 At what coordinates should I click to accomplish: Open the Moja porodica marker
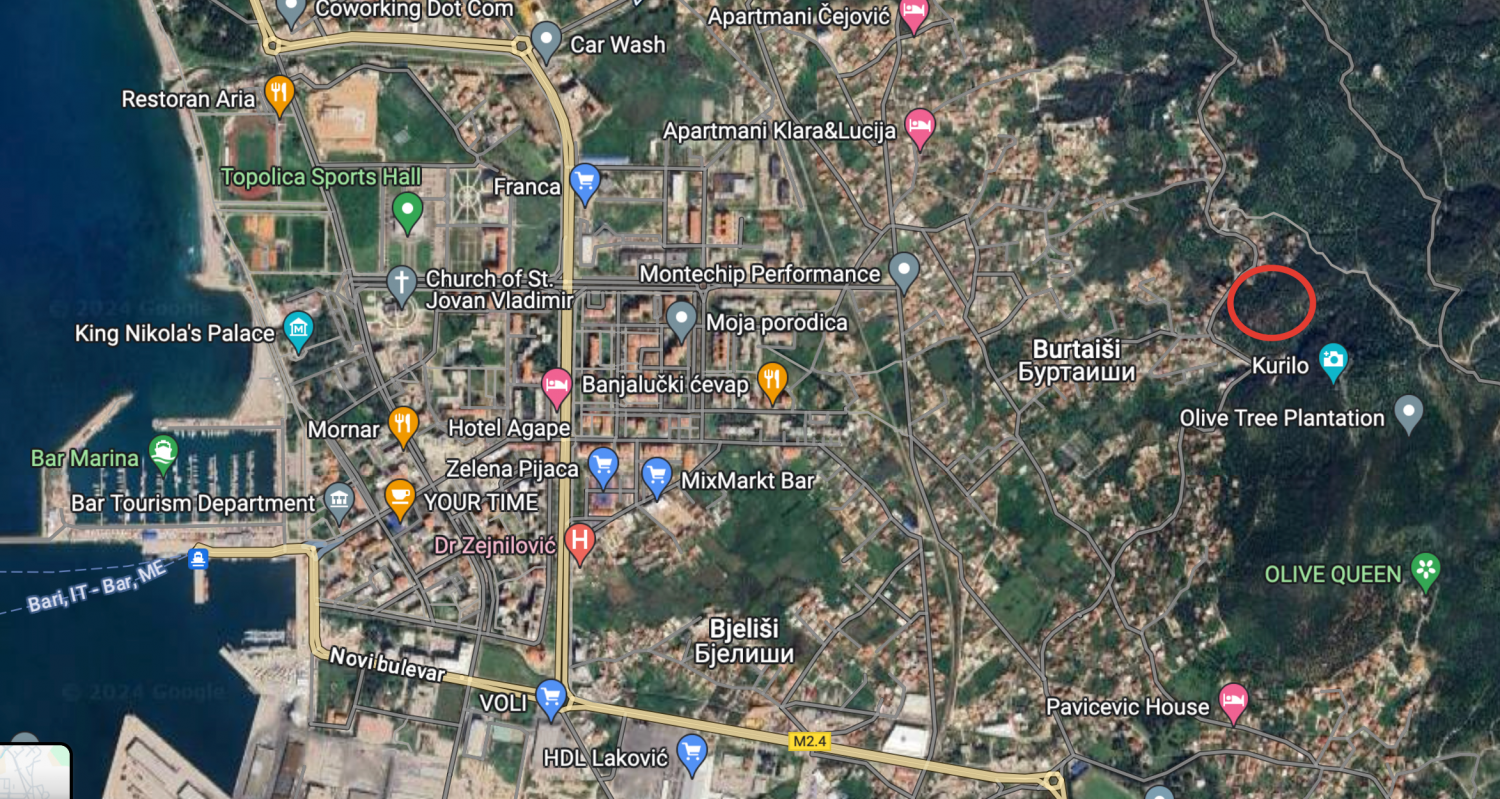pos(681,318)
